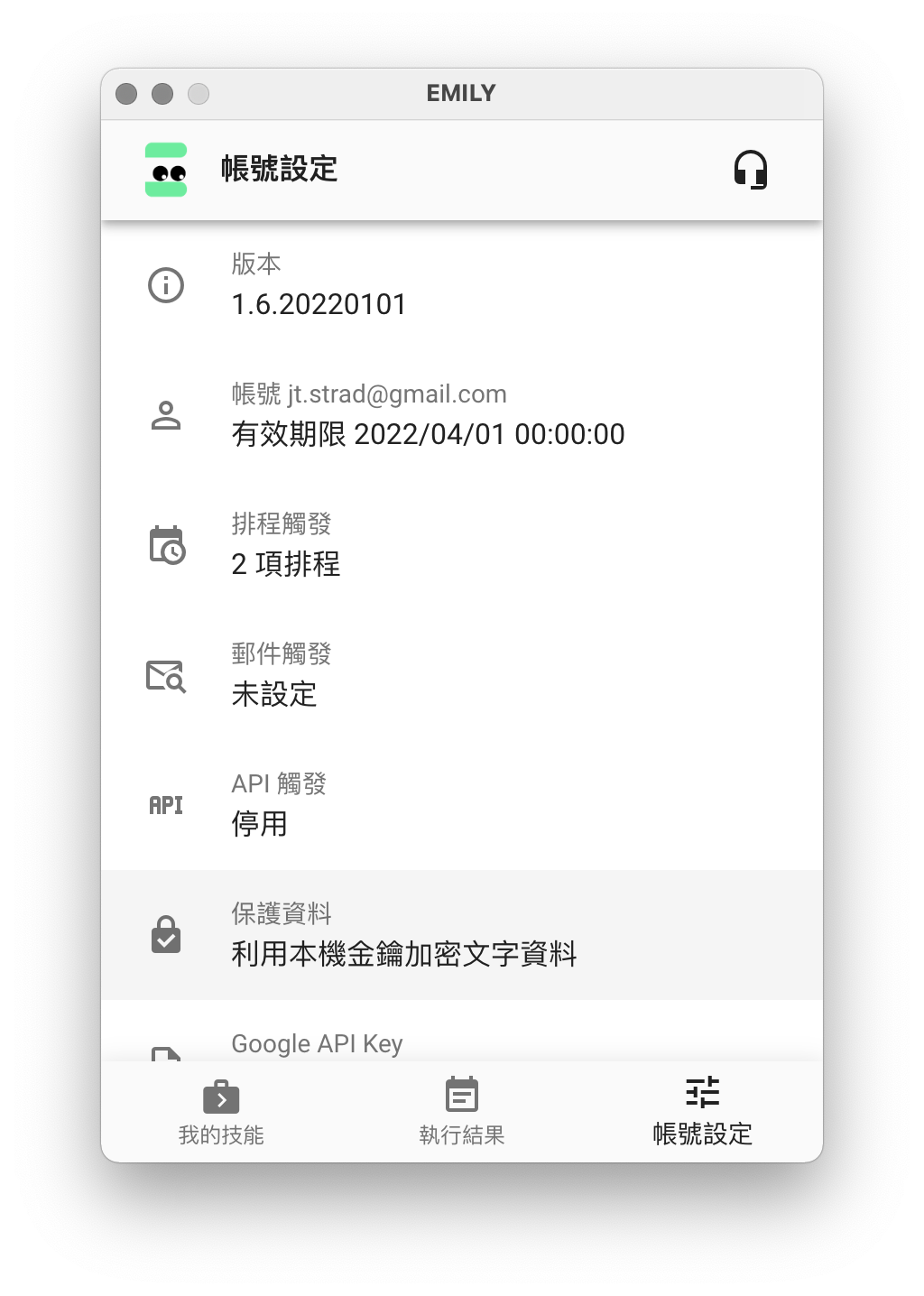Switch to the 我的技能 tab
Screen dimensions: 924x1296
[221, 1112]
